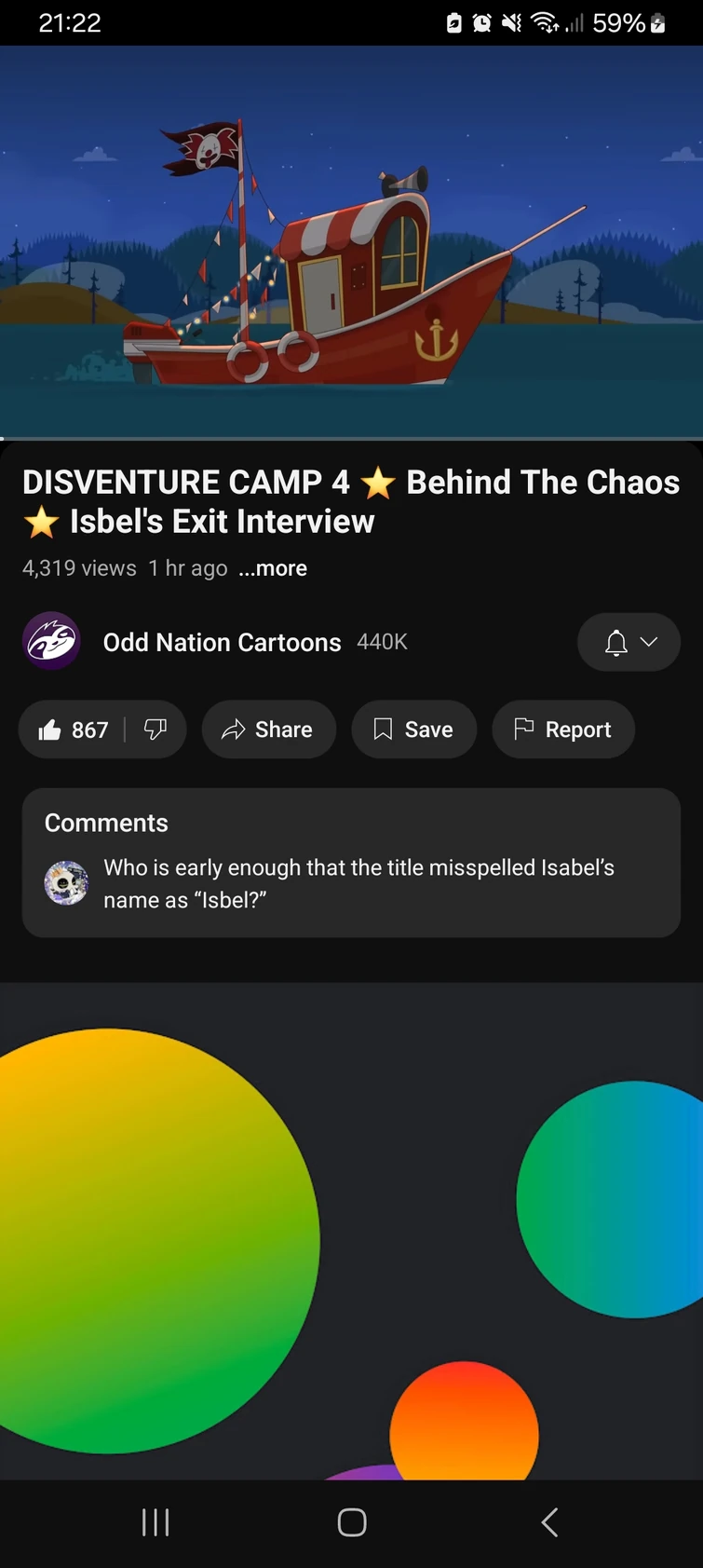The height and width of the screenshot is (1568, 703).
Task: Open Odd Nation Cartoons channel
Action: coord(222,642)
